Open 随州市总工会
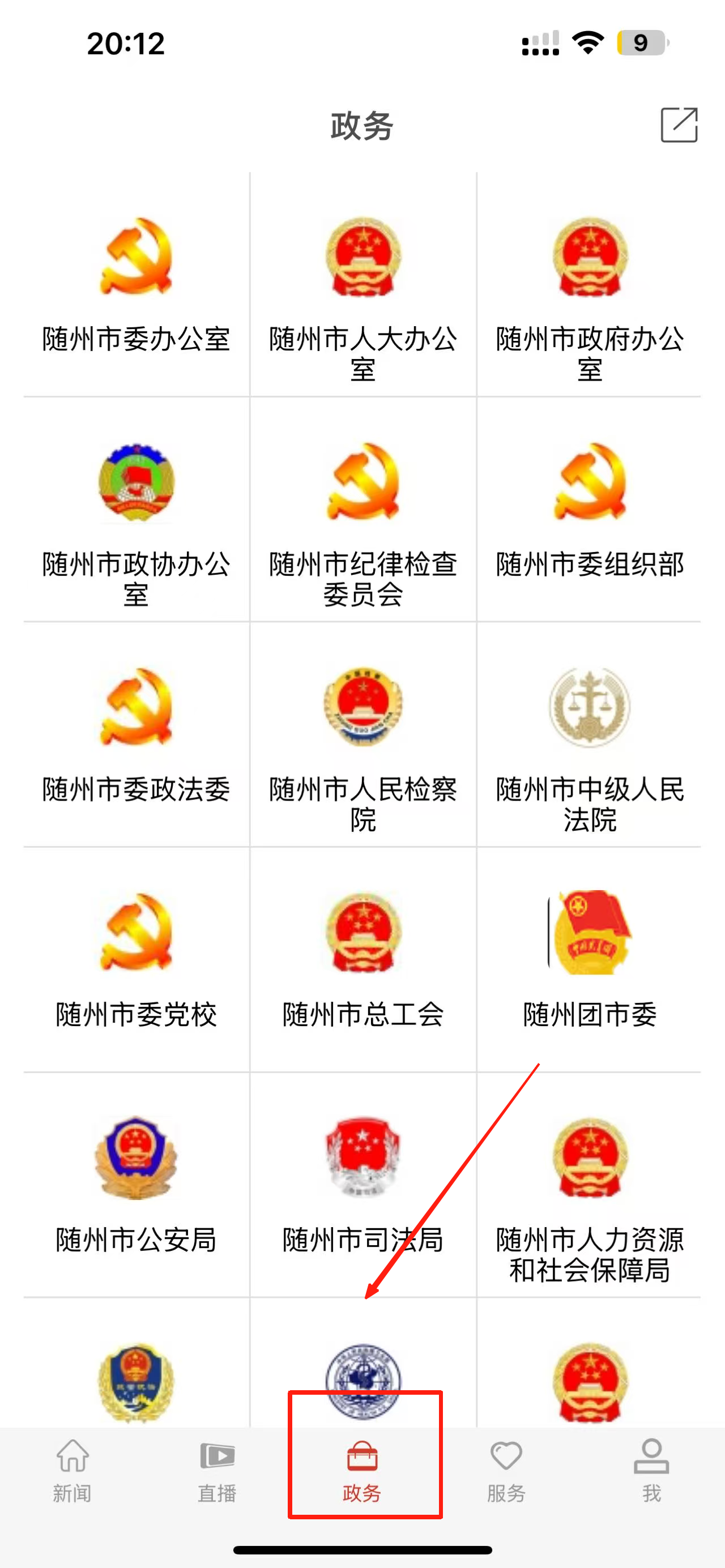The height and width of the screenshot is (1568, 725). (x=363, y=962)
